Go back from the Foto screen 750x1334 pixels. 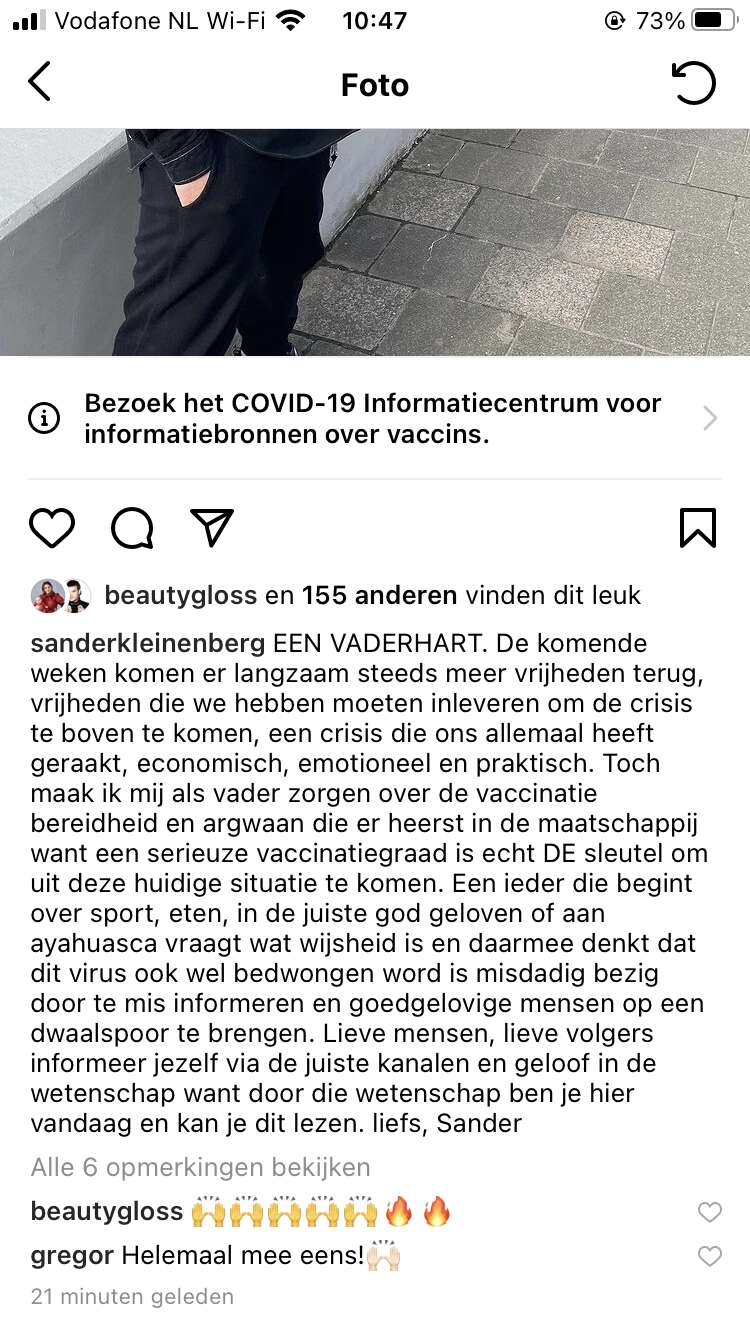(39, 83)
